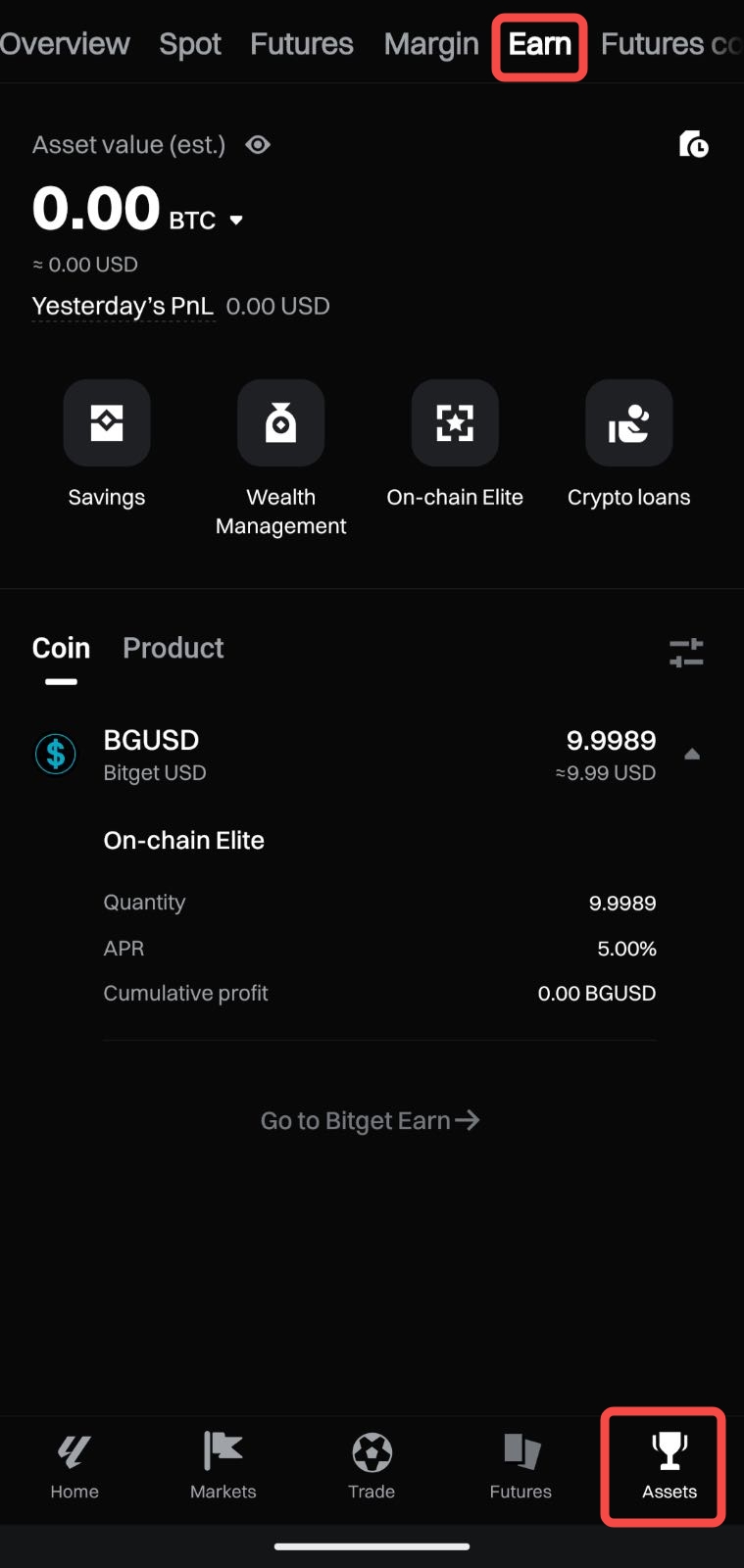
Task: Open the Spot assets tab
Action: pos(190,44)
